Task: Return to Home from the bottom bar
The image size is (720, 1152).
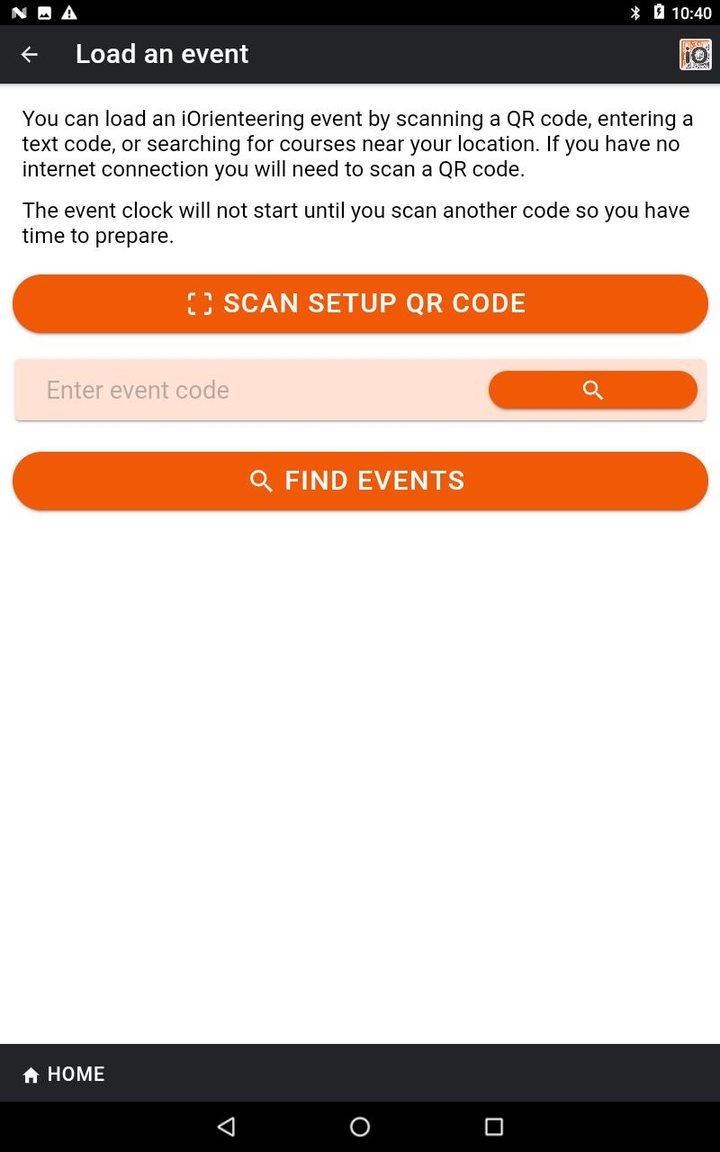Action: 64,1074
